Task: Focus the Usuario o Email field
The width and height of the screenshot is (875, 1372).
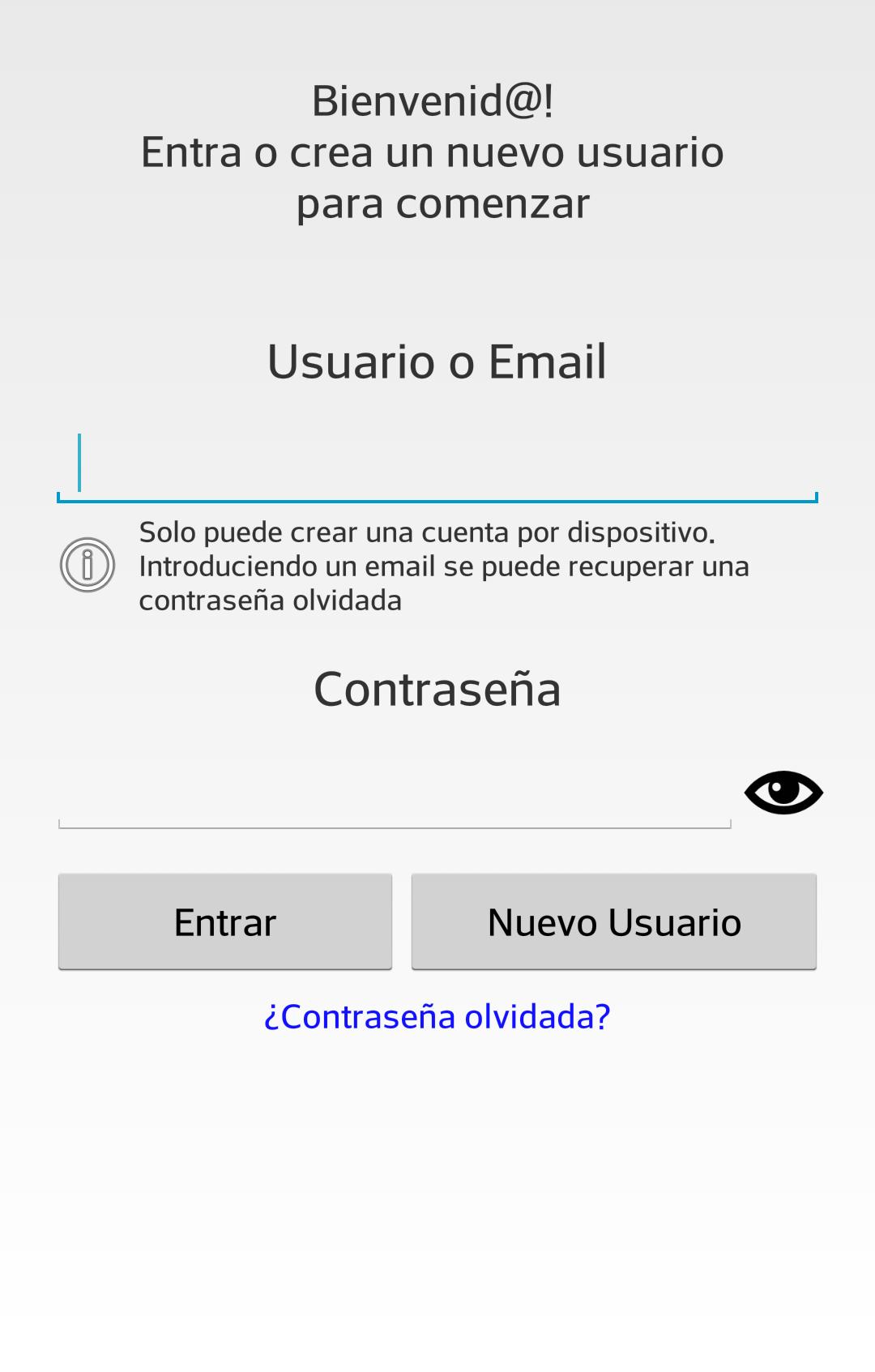Action: tap(437, 466)
